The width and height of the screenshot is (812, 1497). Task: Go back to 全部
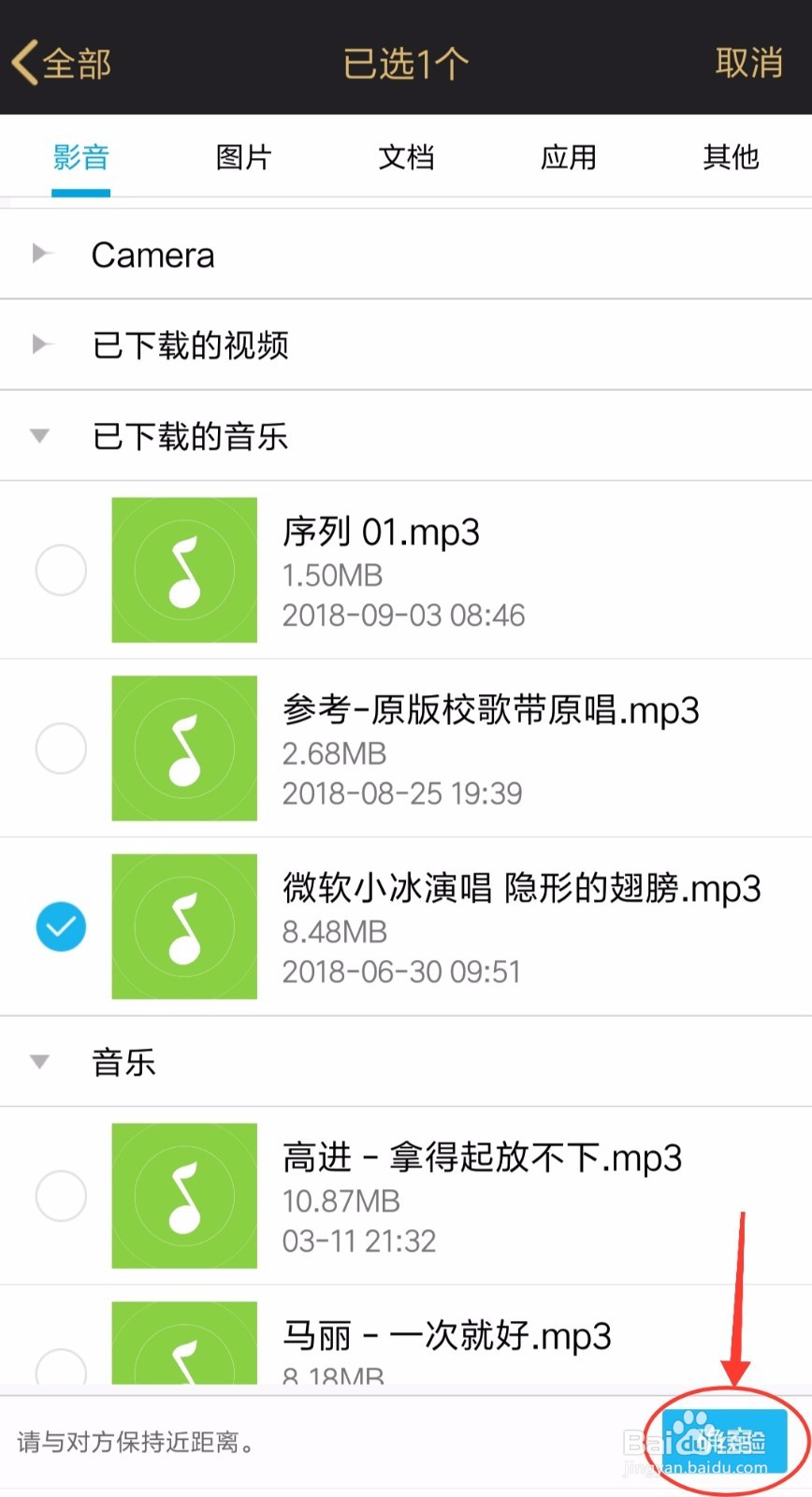(x=62, y=64)
